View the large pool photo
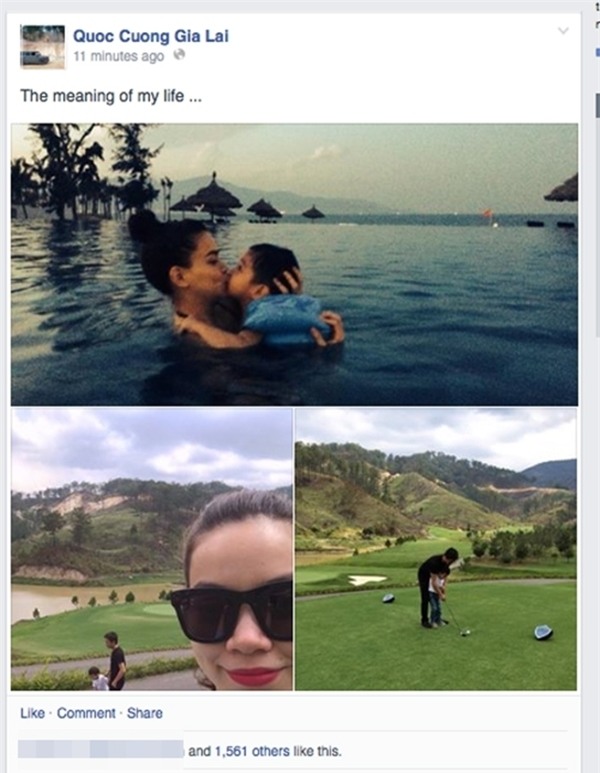600x773 pixels. (x=294, y=264)
